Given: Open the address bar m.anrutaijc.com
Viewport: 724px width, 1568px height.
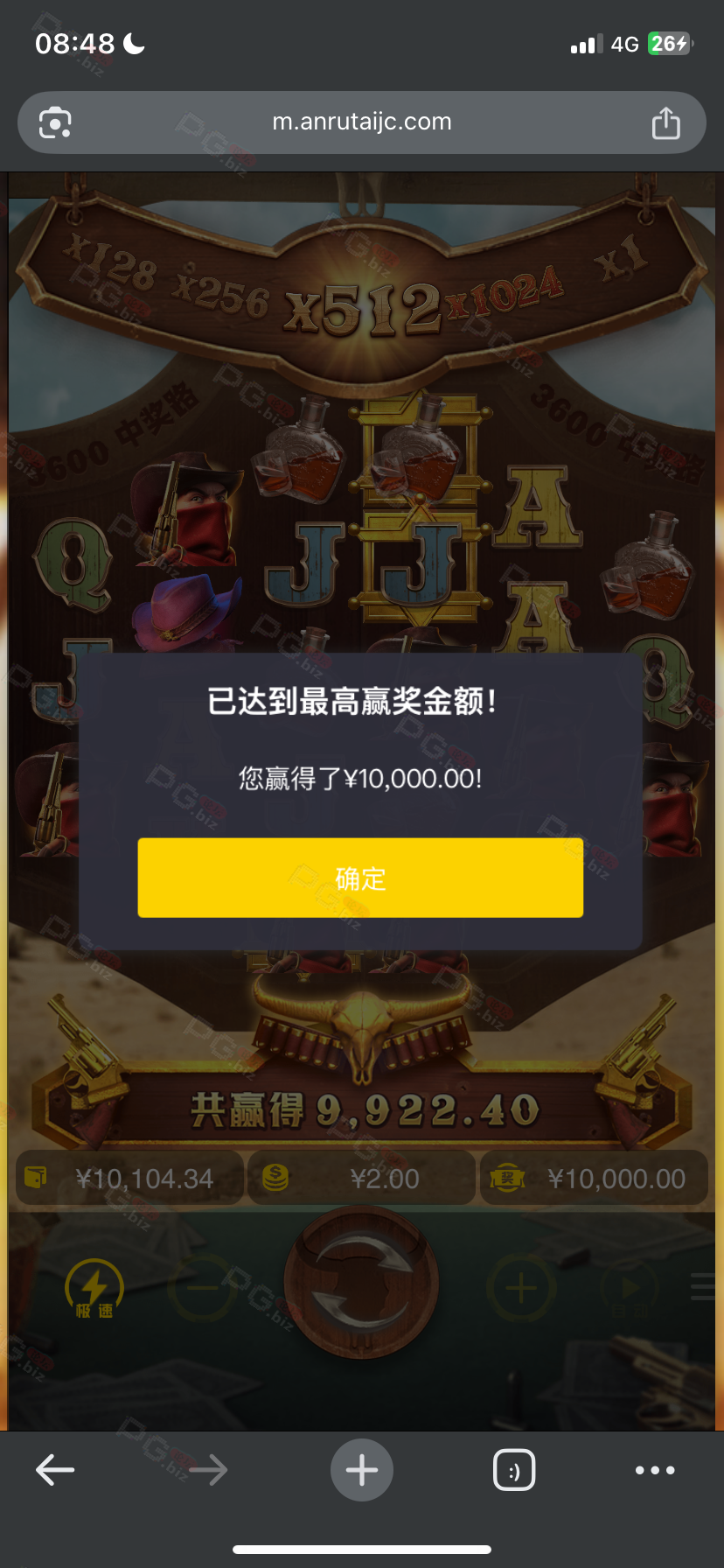Looking at the screenshot, I should point(361,122).
